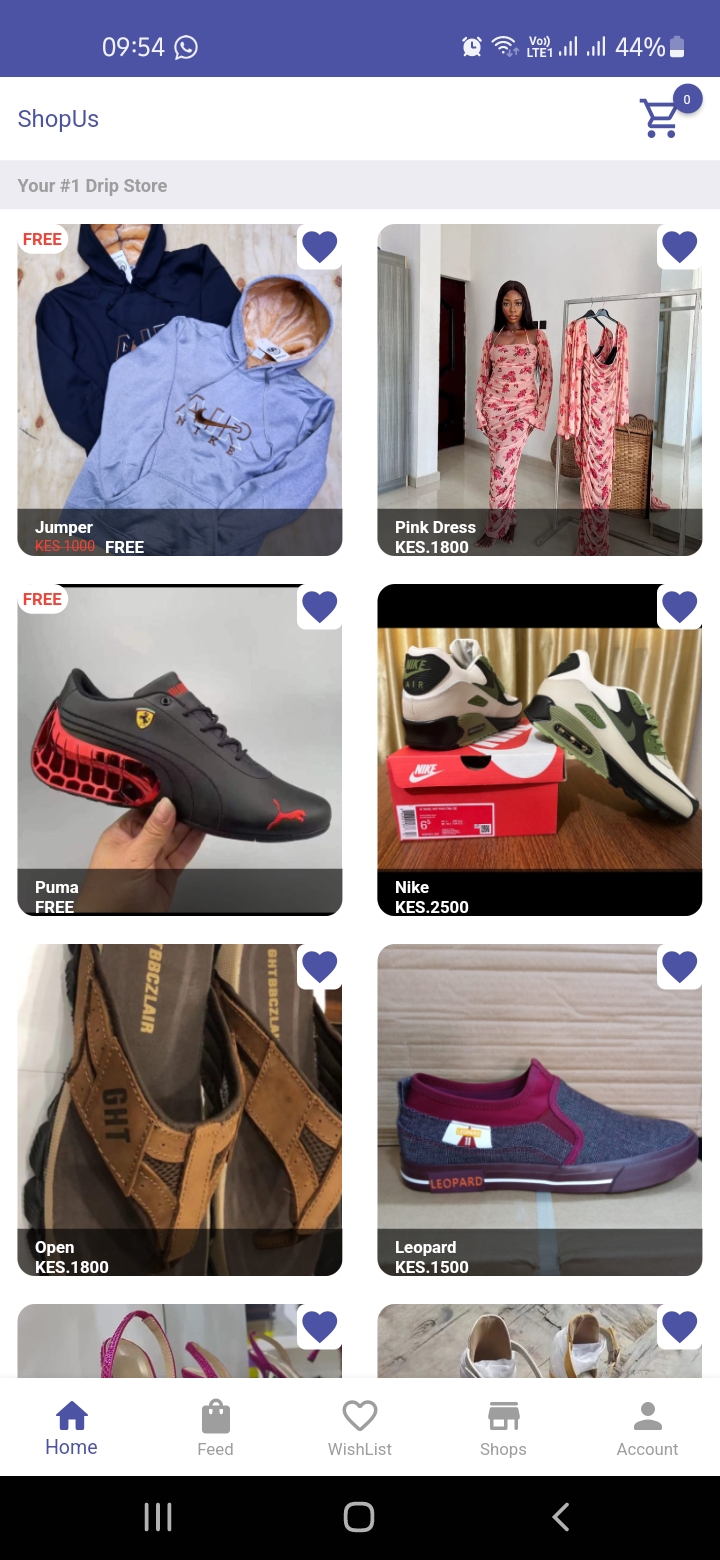Image resolution: width=720 pixels, height=1560 pixels.
Task: Add Jumper to wishlist with heart icon
Action: (x=320, y=246)
